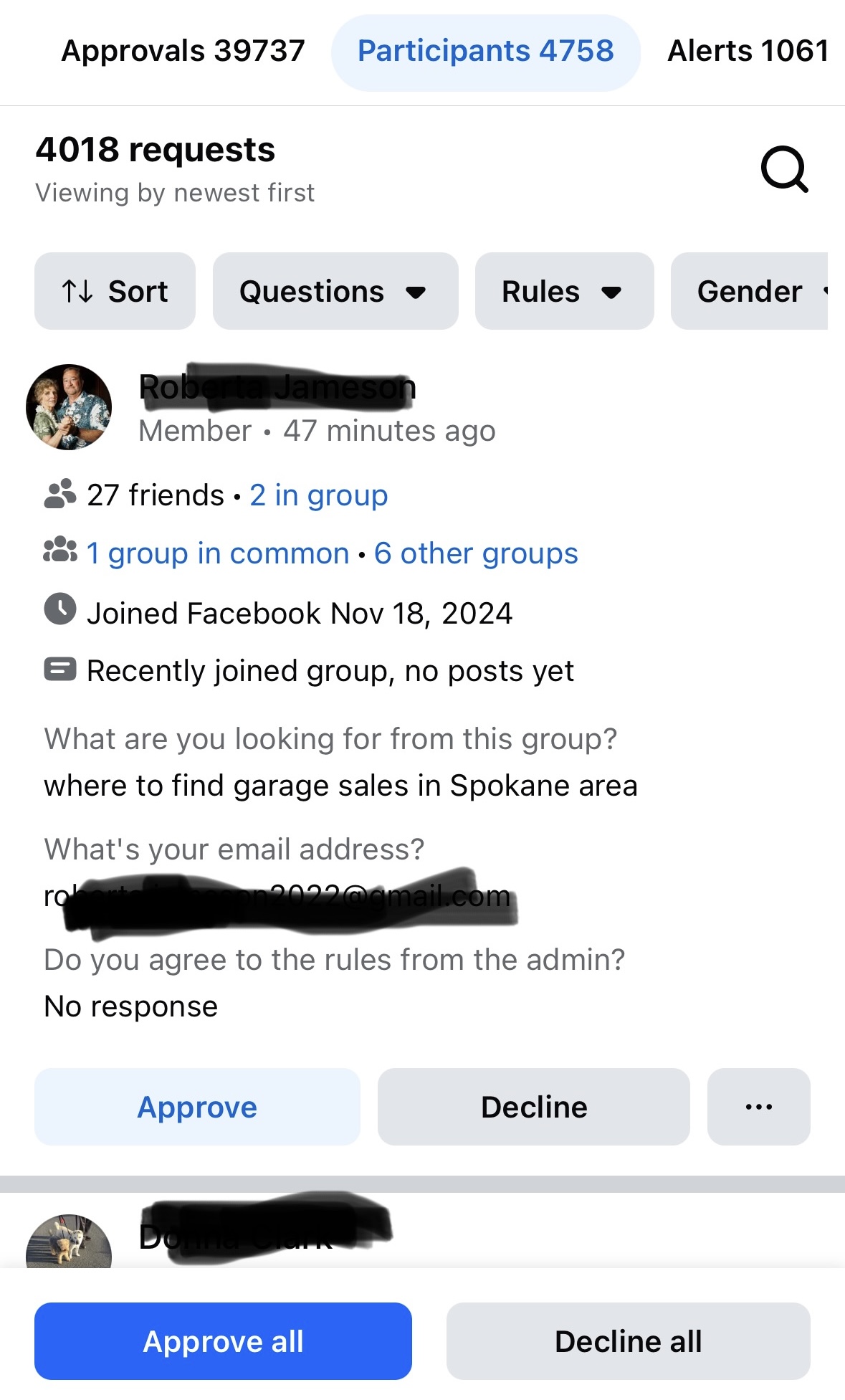This screenshot has height=1400, width=845.
Task: Open the search magnifier icon
Action: pyautogui.click(x=784, y=169)
